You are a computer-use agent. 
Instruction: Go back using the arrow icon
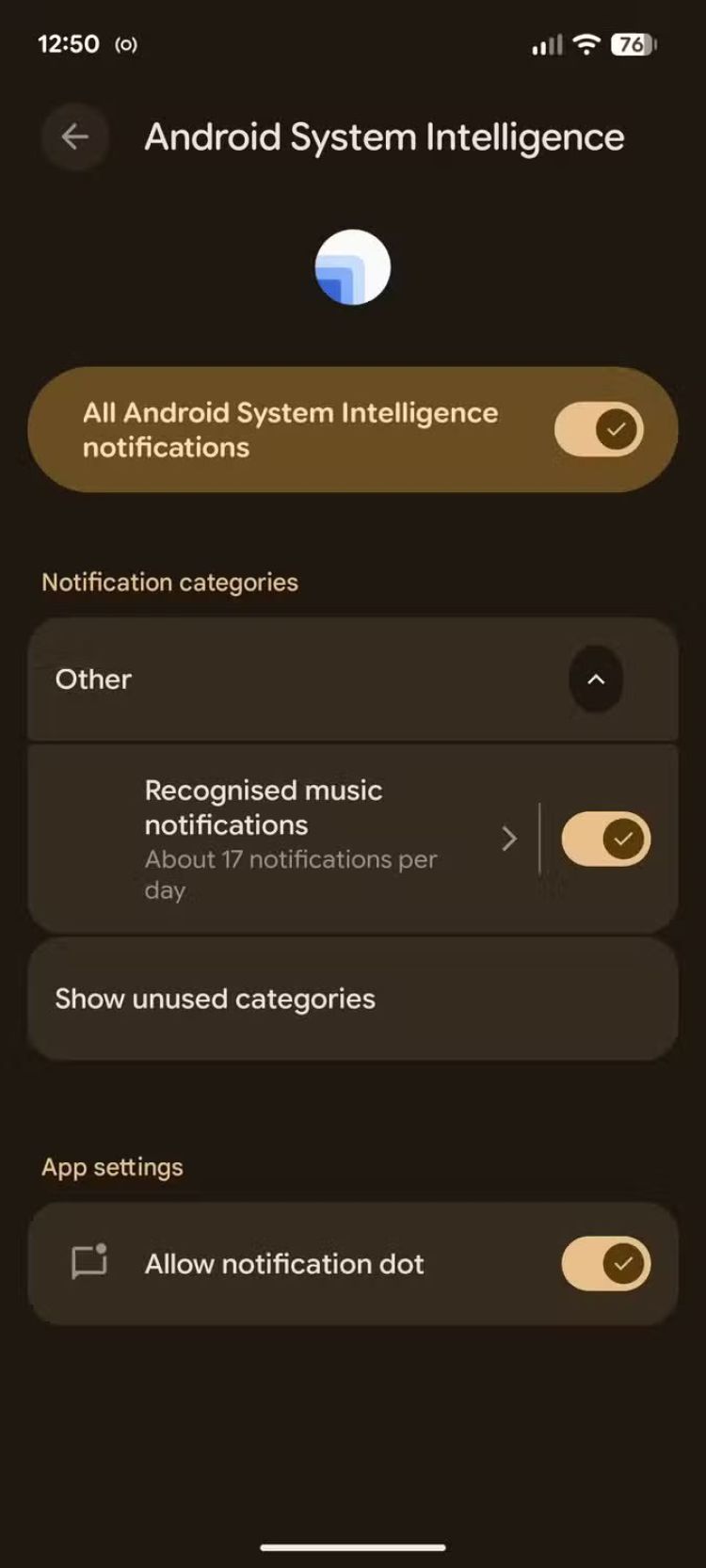coord(75,137)
